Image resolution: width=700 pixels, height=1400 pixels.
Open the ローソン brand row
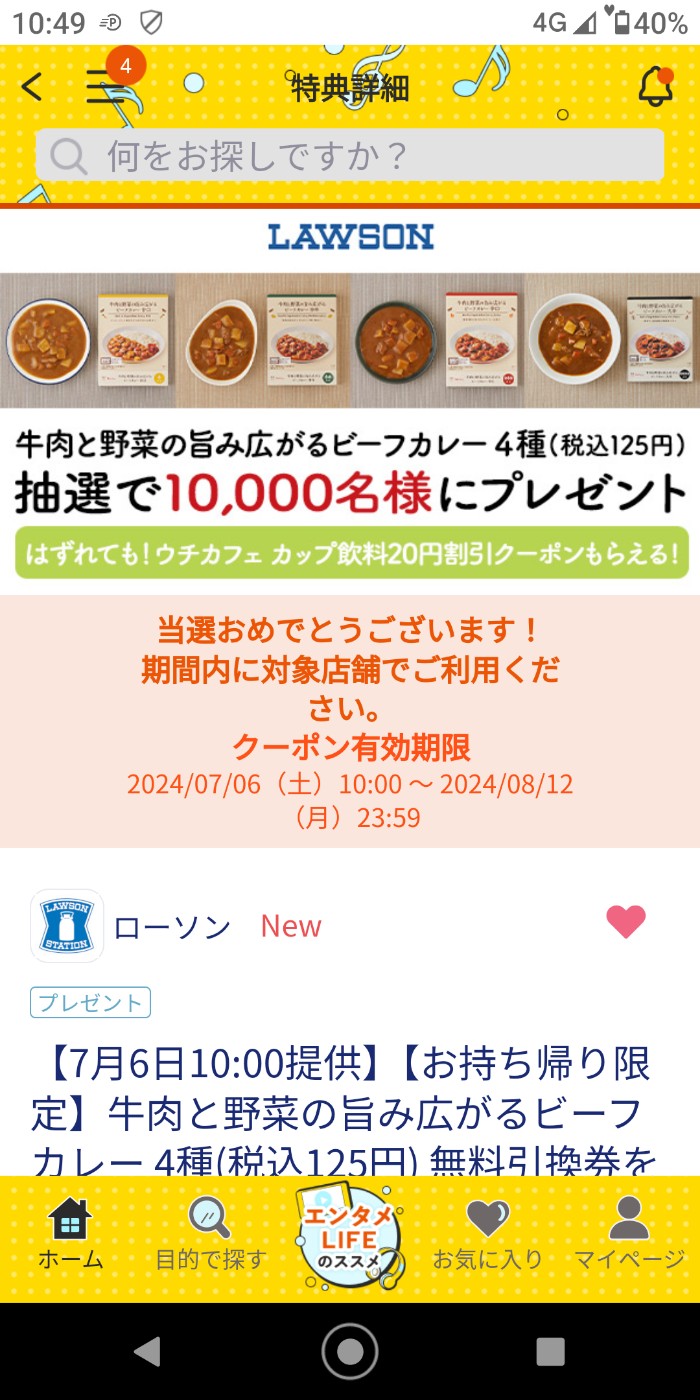pyautogui.click(x=170, y=926)
